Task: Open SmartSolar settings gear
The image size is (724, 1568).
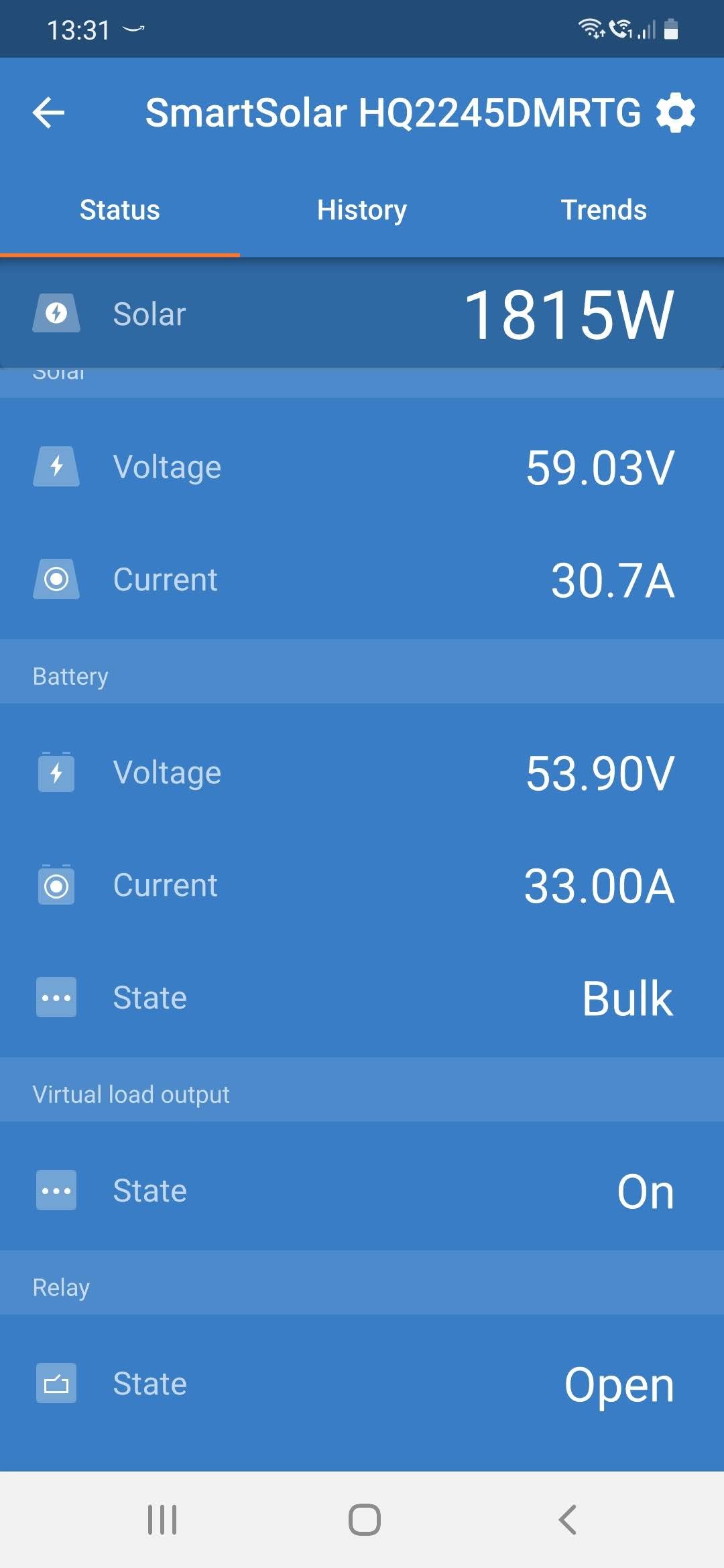Action: point(675,113)
